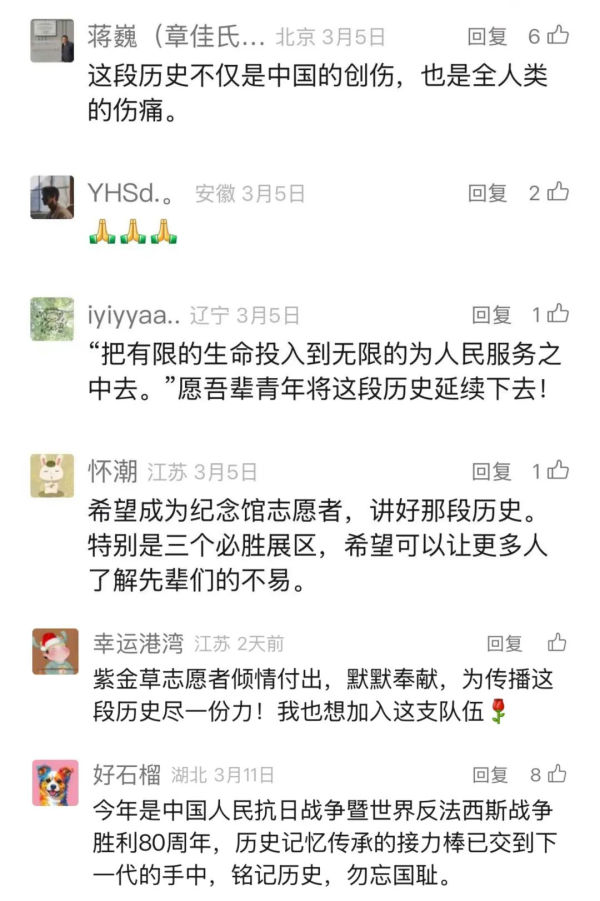View 幸运港湾's profile avatar
The width and height of the screenshot is (600, 901).
click(x=55, y=651)
